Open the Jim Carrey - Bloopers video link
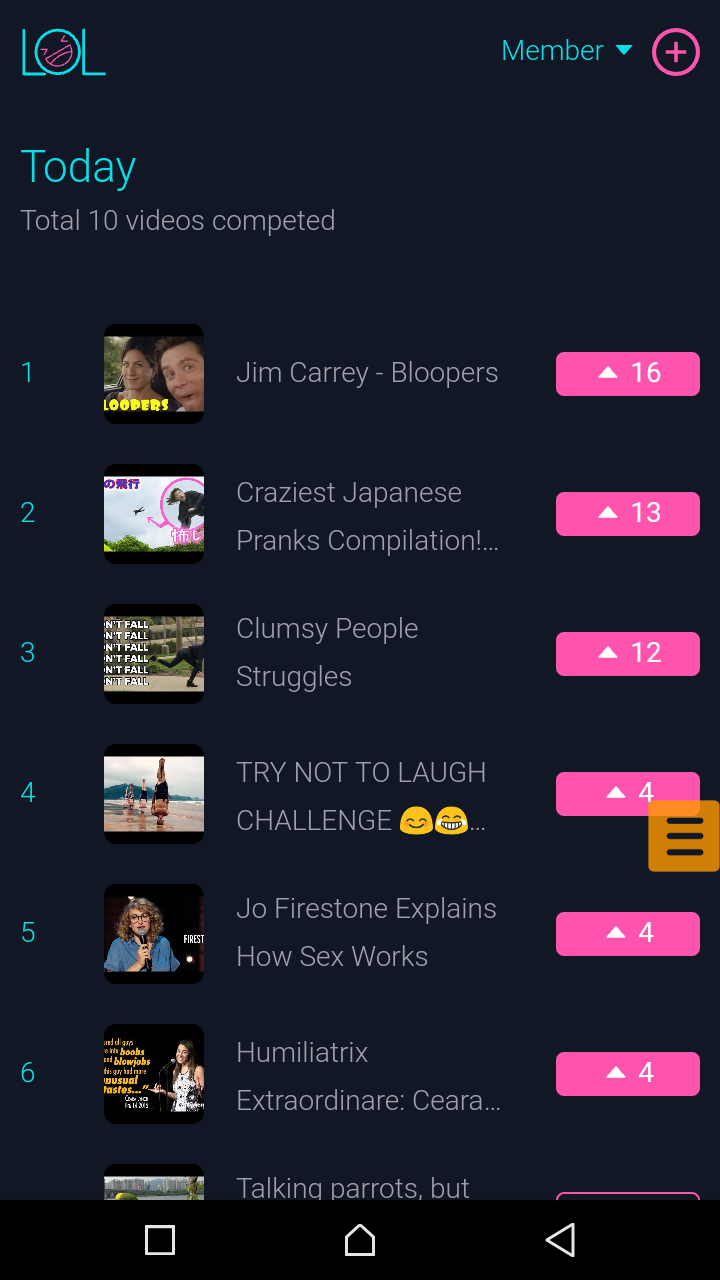Screen dimensions: 720x1280 [367, 372]
